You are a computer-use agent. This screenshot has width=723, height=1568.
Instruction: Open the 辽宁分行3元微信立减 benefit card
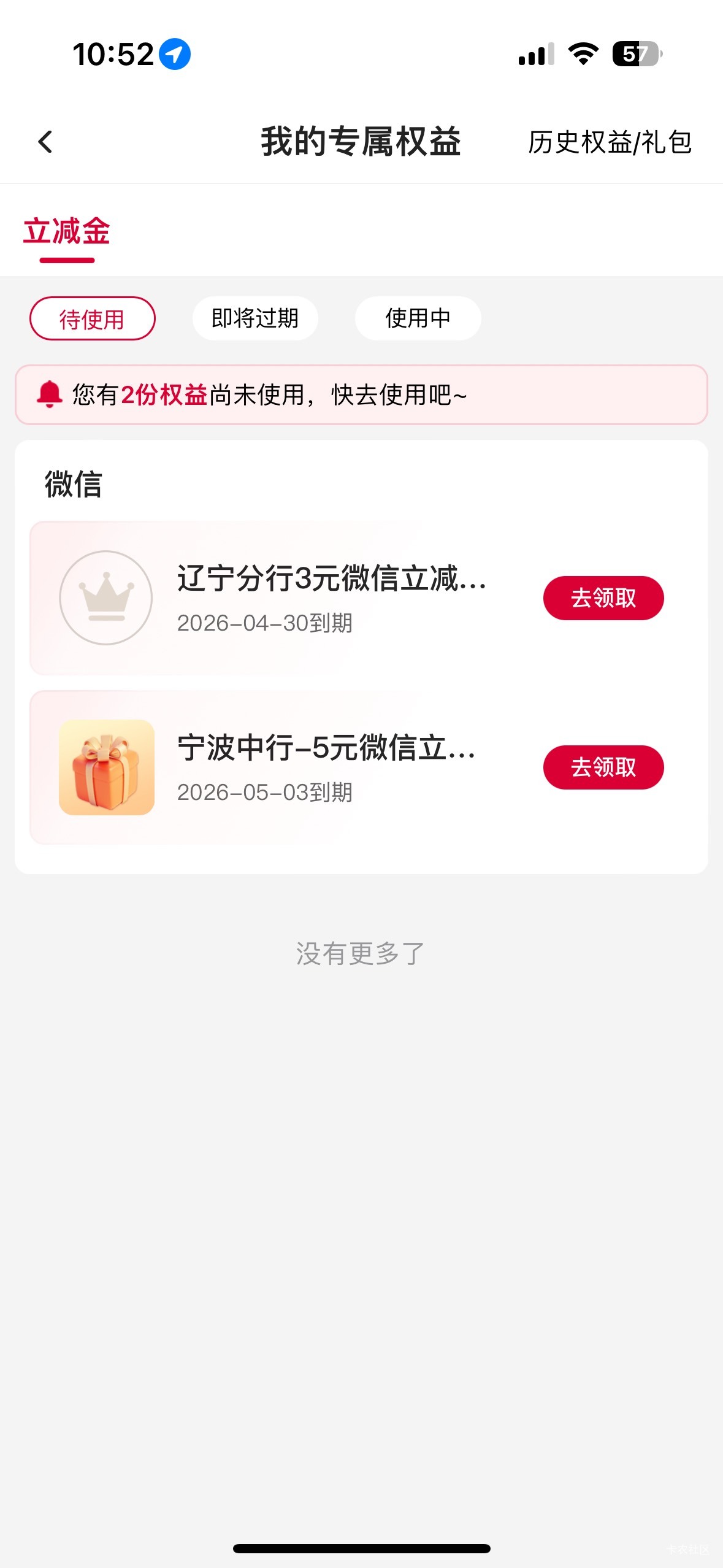331,598
